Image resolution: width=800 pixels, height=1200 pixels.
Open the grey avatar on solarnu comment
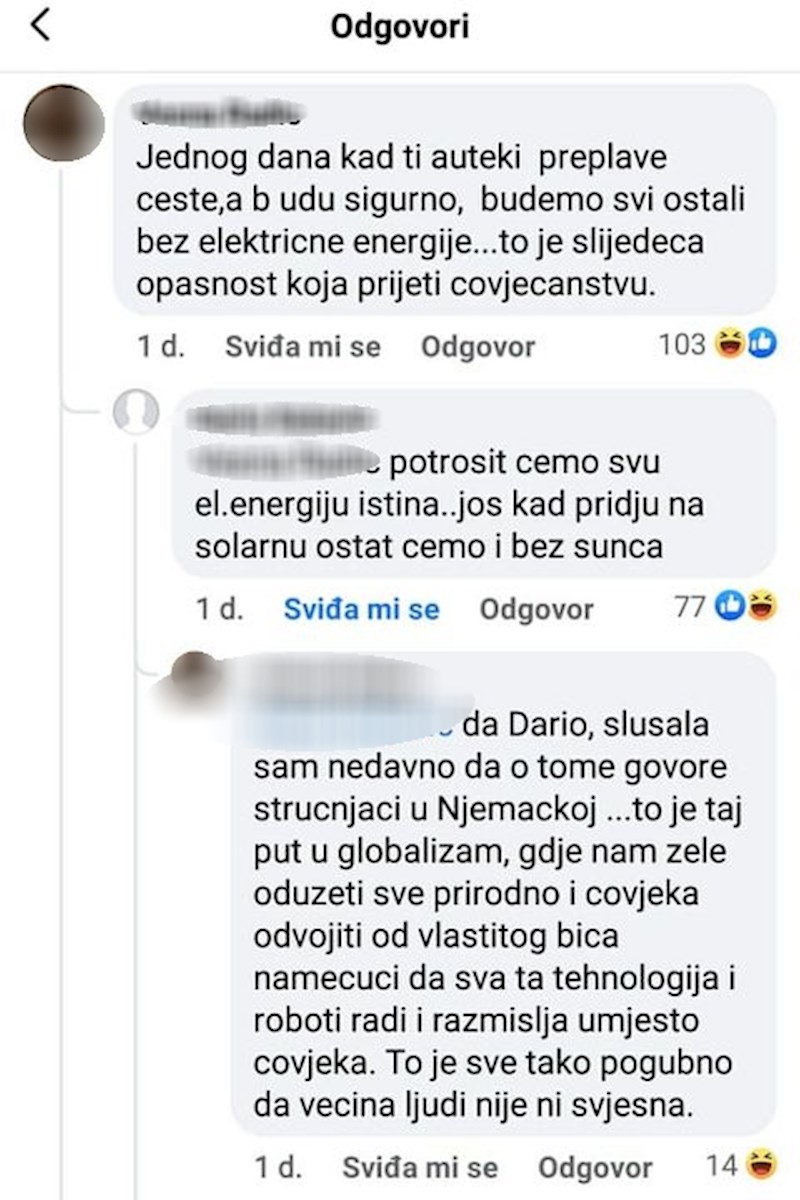[136, 411]
